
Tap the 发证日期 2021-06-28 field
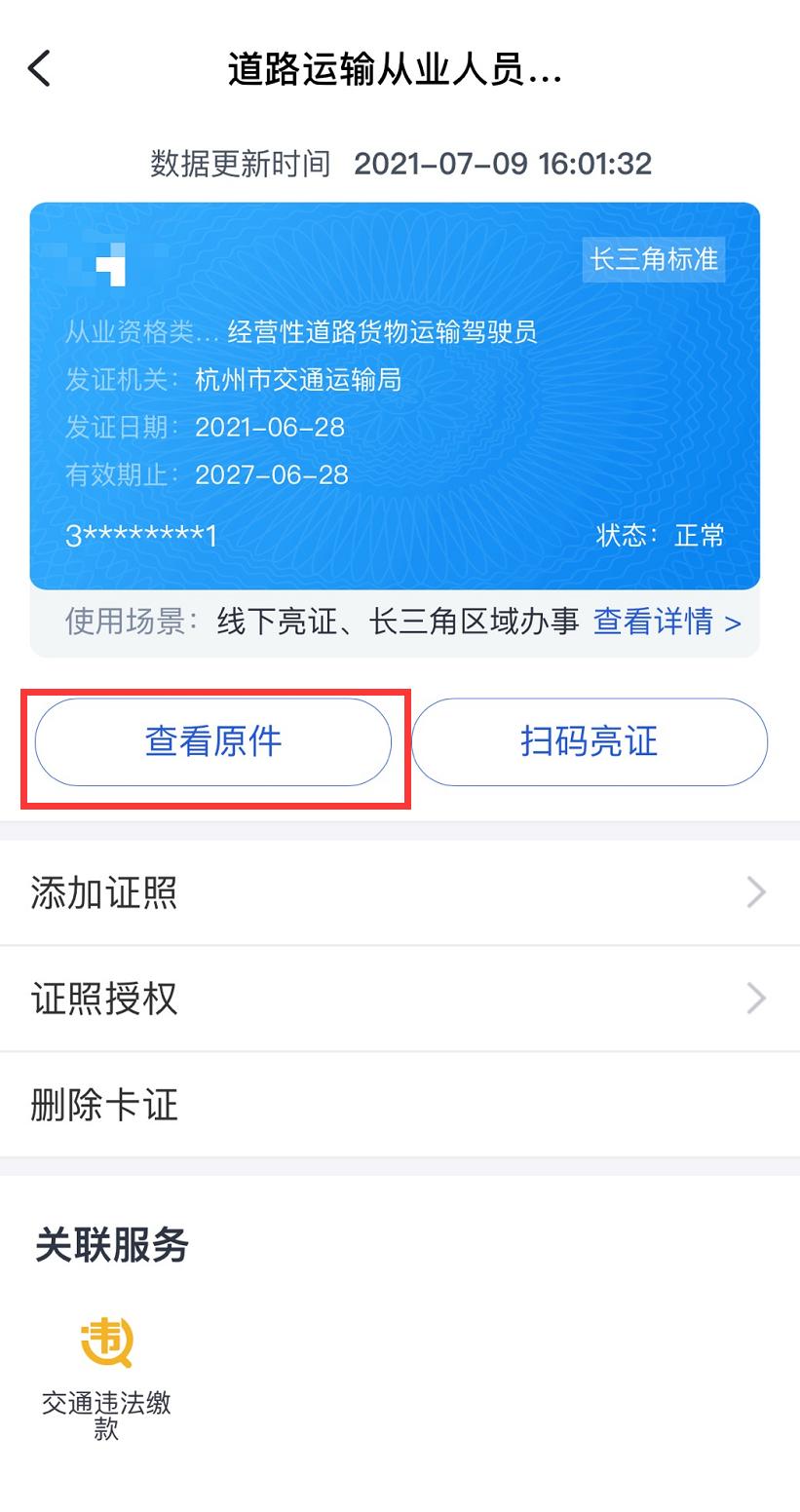coord(219,427)
